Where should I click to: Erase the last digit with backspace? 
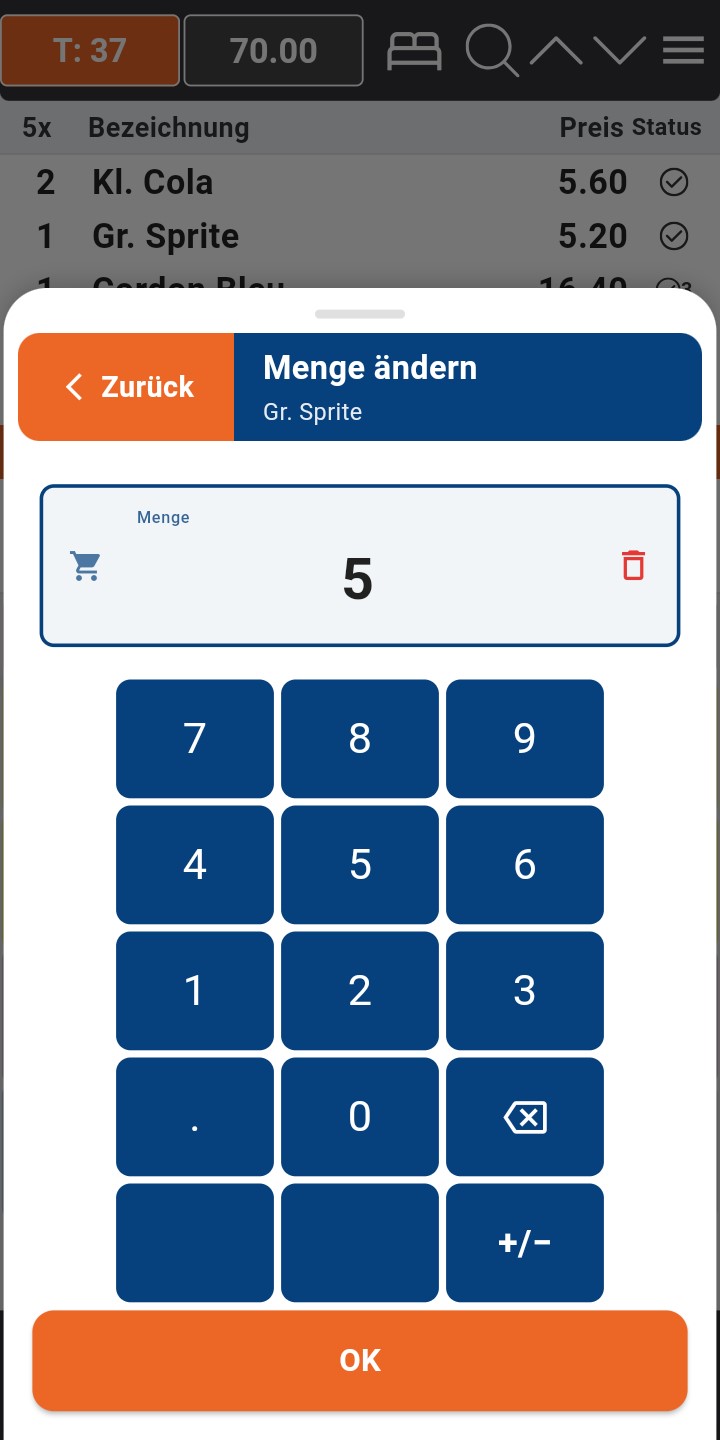(525, 1116)
